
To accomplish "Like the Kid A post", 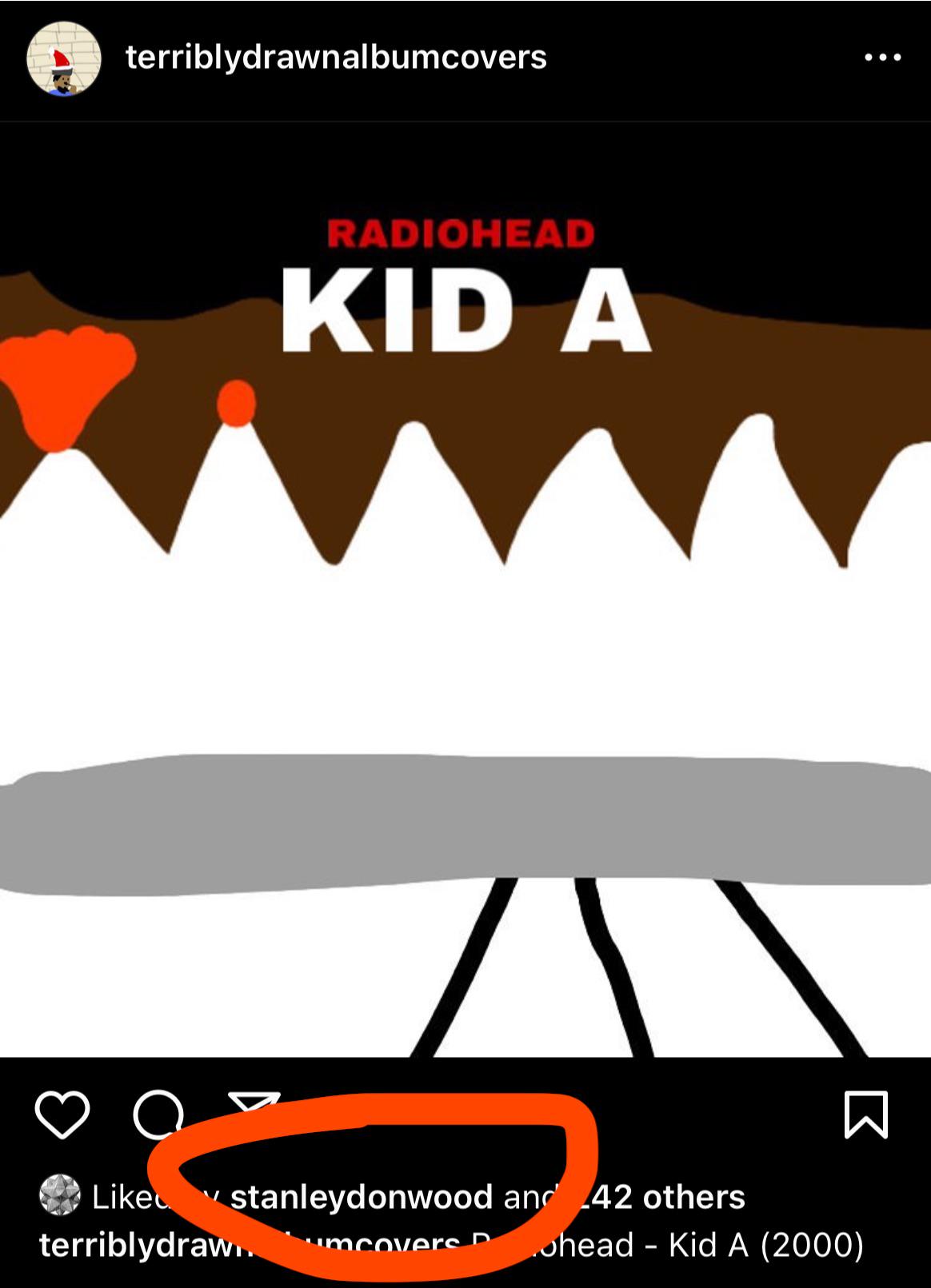I will 62,1115.
